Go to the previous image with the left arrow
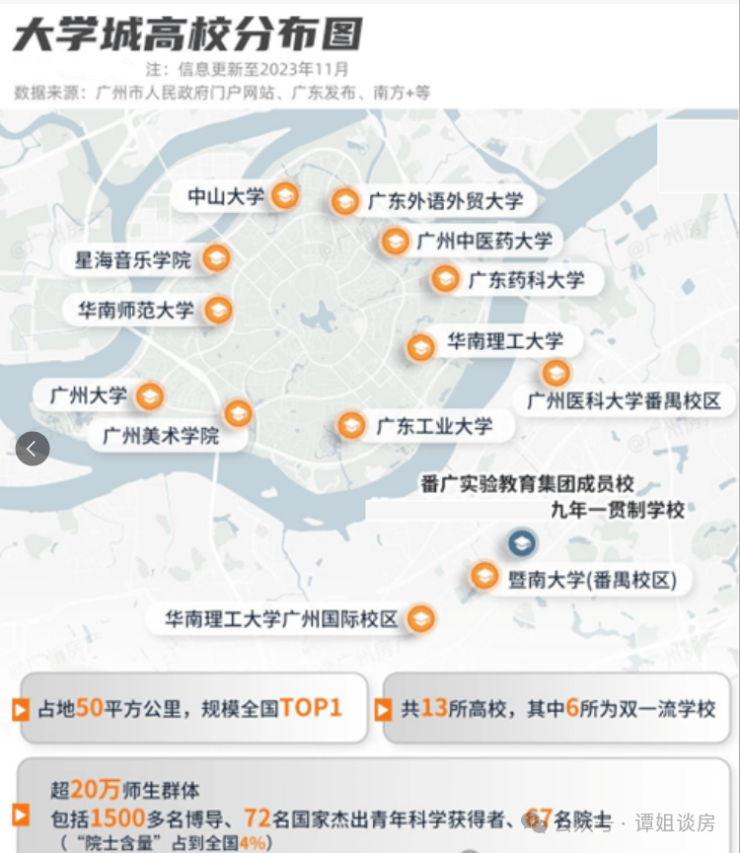Viewport: 740px width, 853px height. (32, 449)
